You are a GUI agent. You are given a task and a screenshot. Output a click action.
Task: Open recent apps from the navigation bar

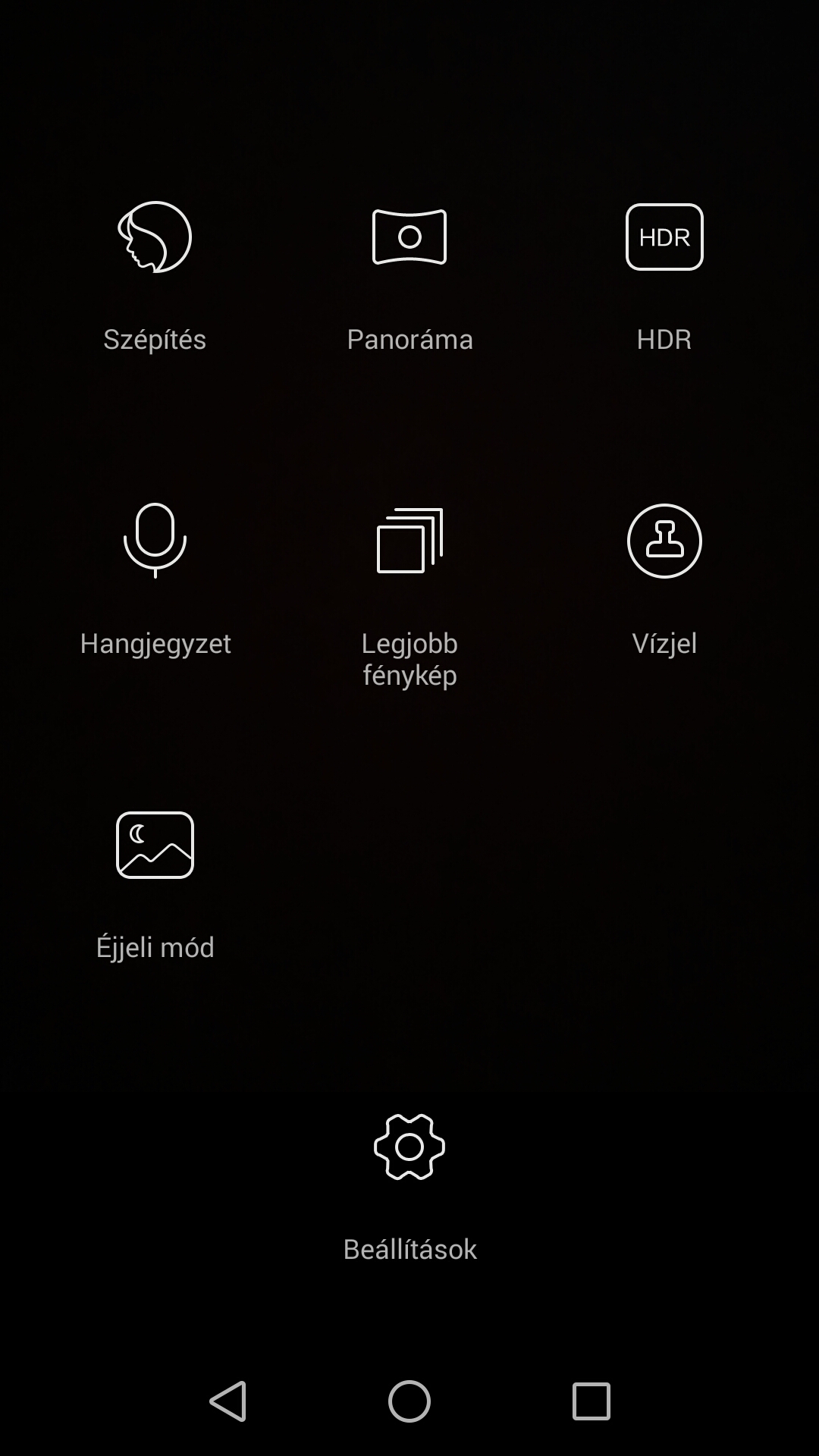[x=591, y=1401]
